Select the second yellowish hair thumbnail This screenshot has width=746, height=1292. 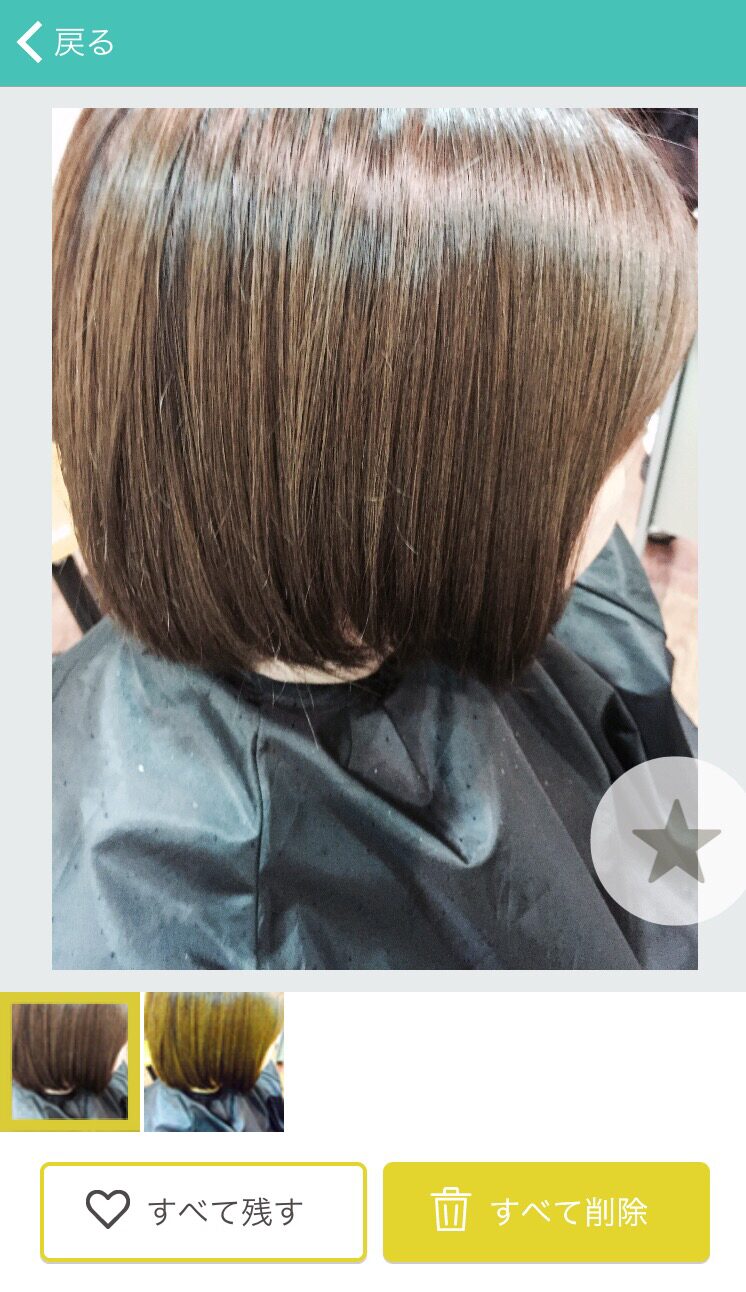[214, 1062]
